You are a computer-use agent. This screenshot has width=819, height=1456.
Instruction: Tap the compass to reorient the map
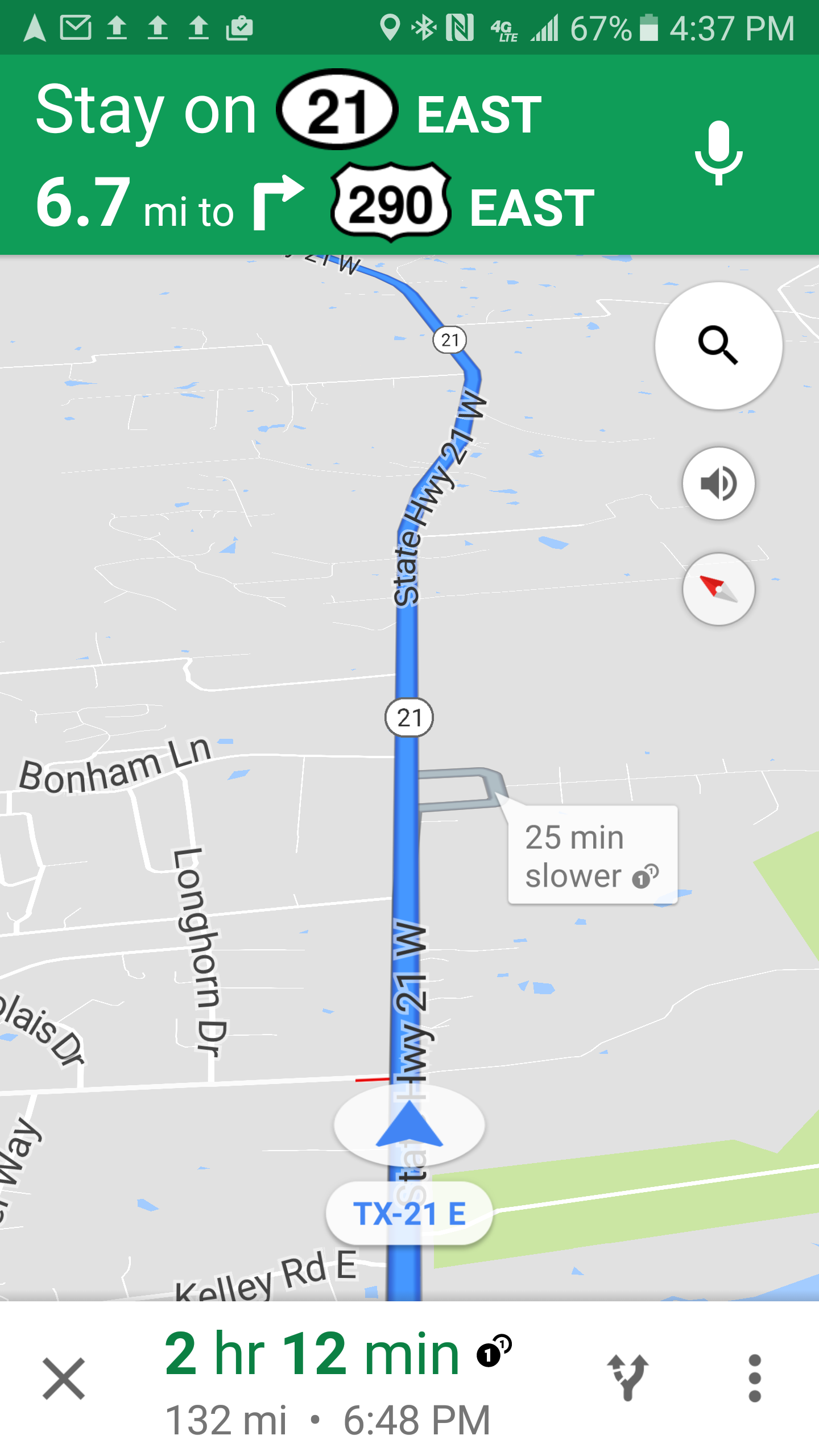click(x=718, y=589)
